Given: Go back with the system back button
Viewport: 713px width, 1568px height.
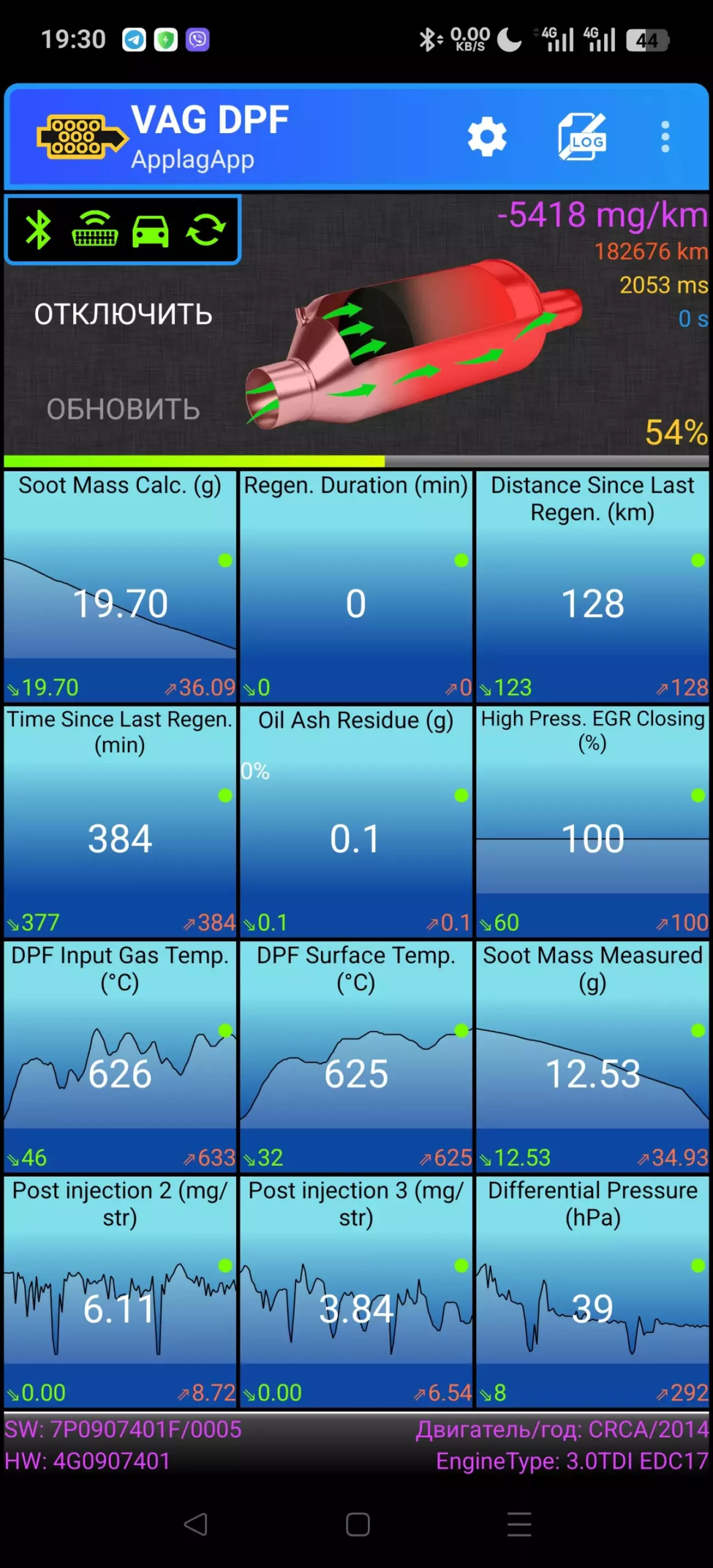Looking at the screenshot, I should [195, 1524].
